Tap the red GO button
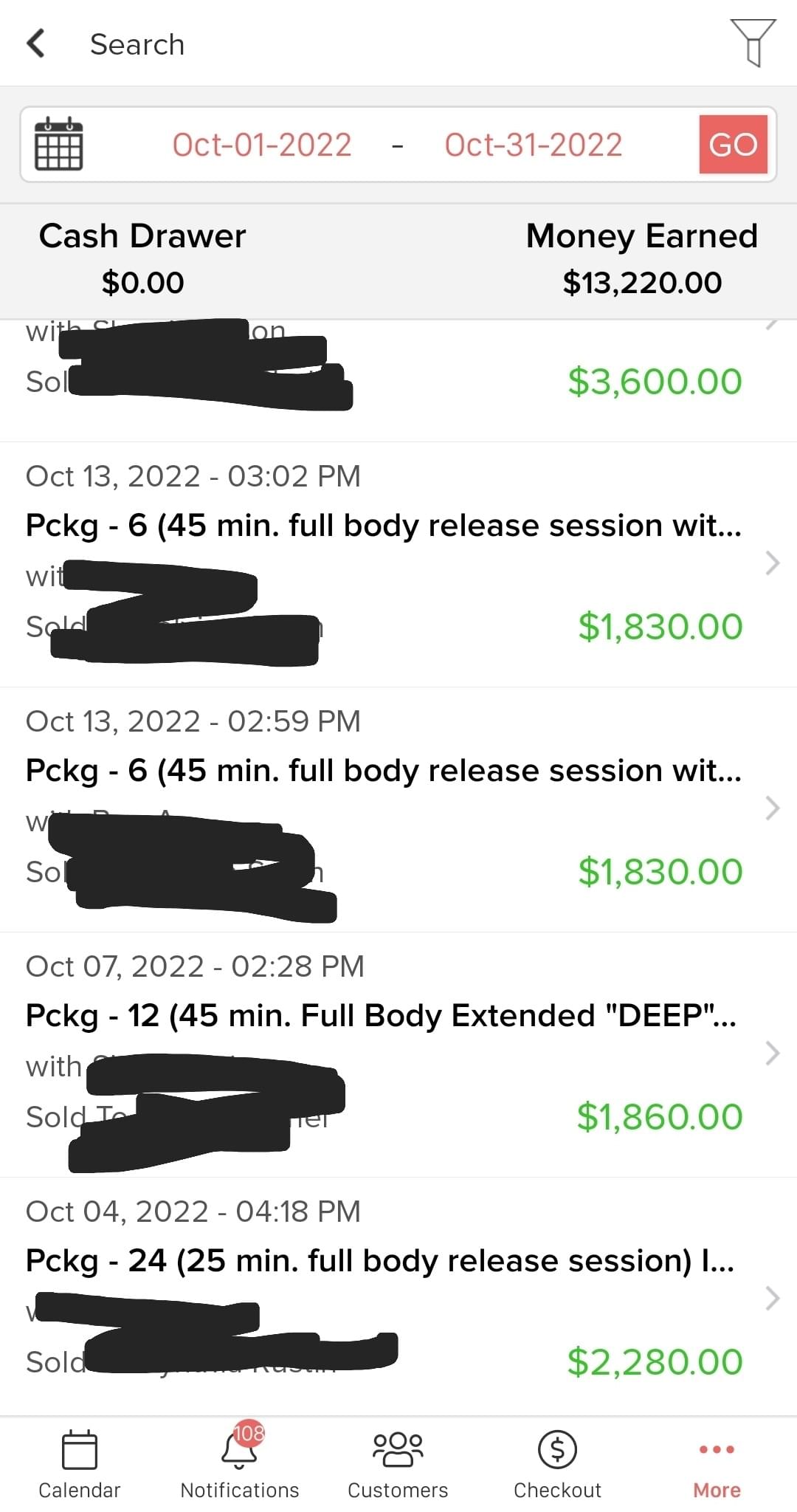 click(733, 145)
